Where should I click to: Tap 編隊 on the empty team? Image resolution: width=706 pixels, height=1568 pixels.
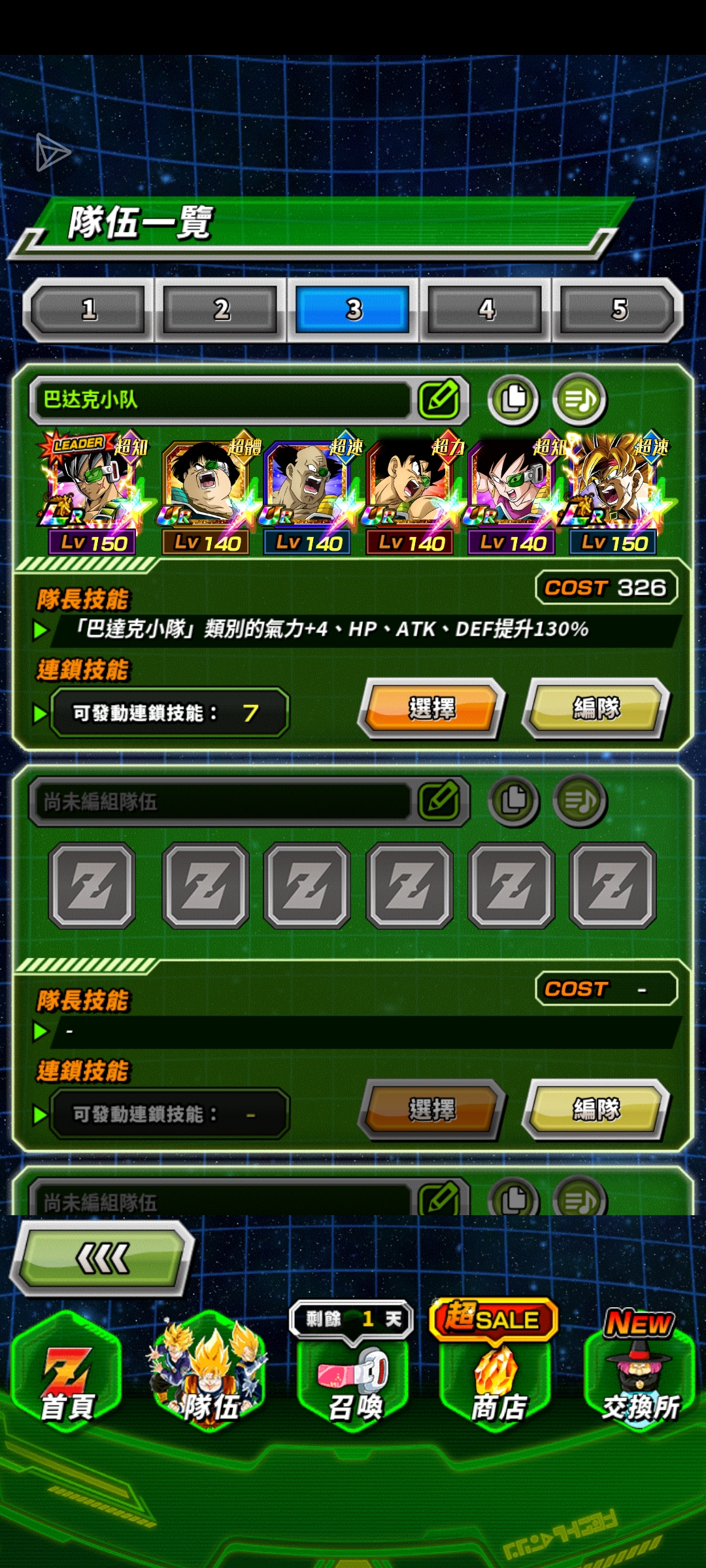(x=596, y=1109)
